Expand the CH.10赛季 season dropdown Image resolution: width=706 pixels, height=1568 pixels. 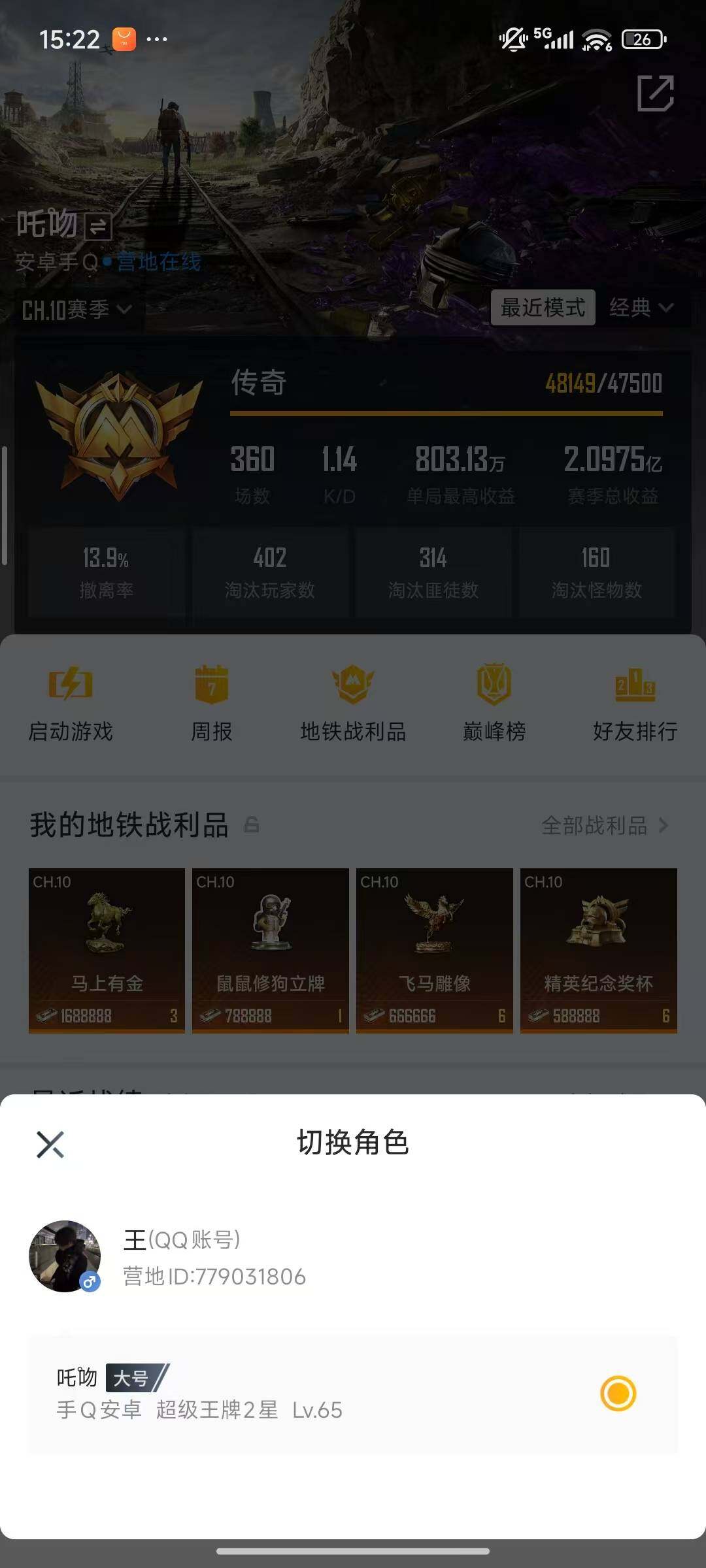click(x=75, y=311)
